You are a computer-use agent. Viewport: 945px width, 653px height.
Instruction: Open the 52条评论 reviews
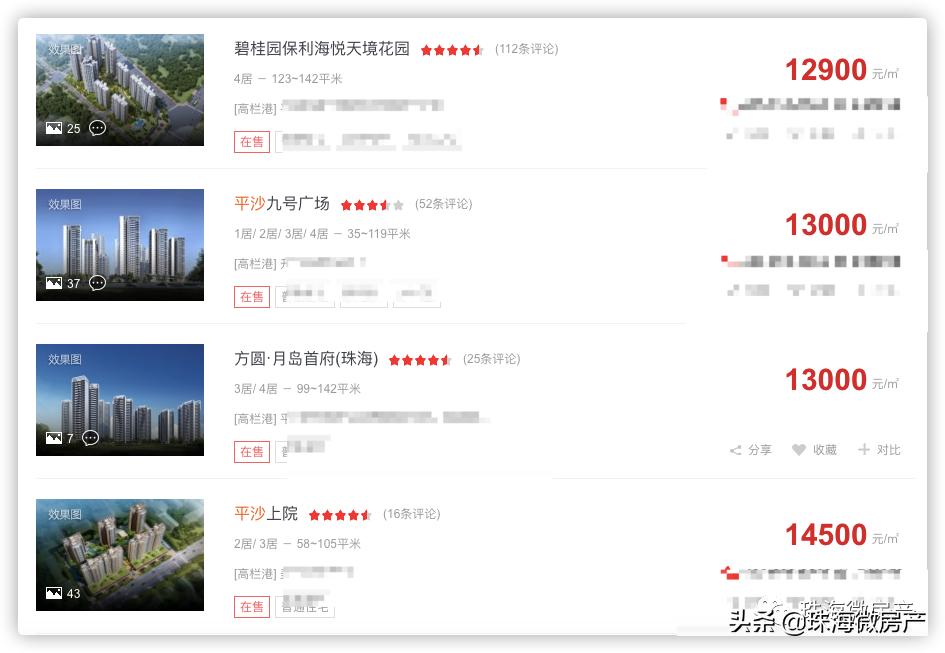tap(444, 204)
